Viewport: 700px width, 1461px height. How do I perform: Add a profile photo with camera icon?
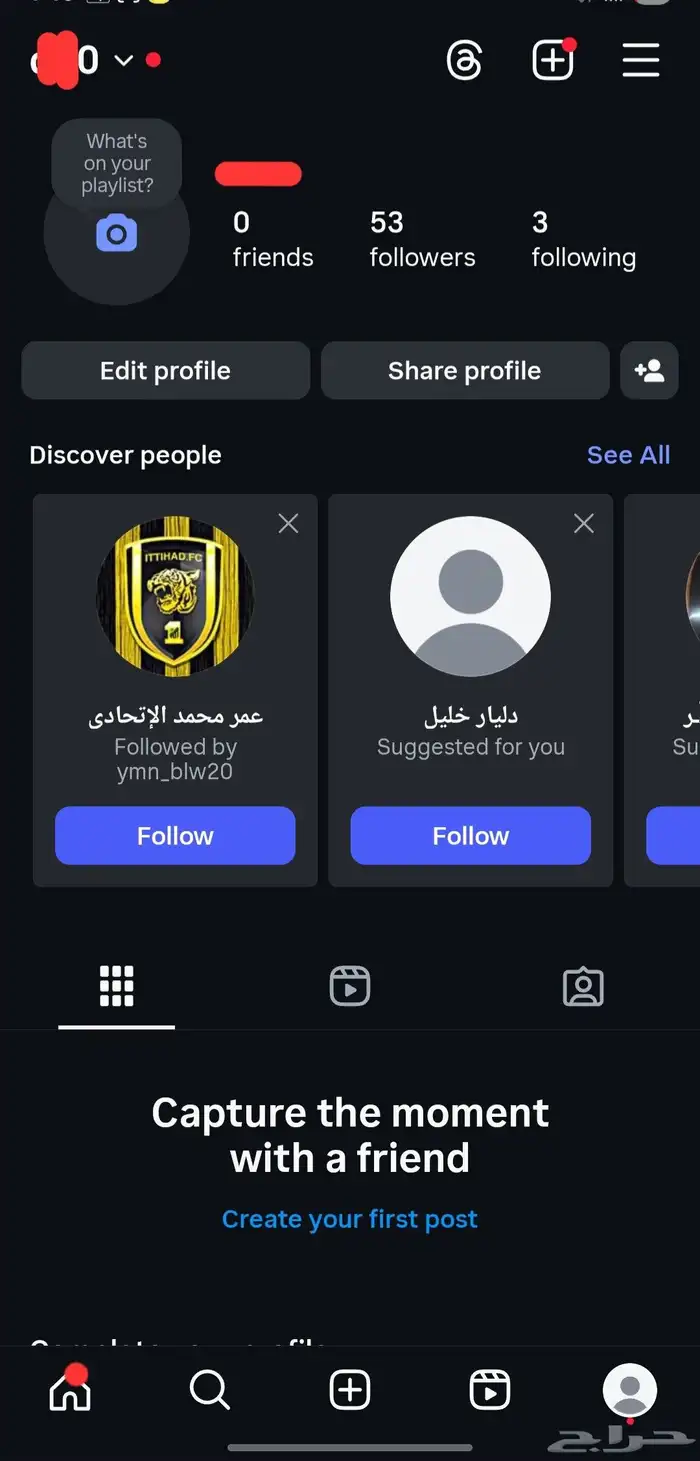coord(117,235)
